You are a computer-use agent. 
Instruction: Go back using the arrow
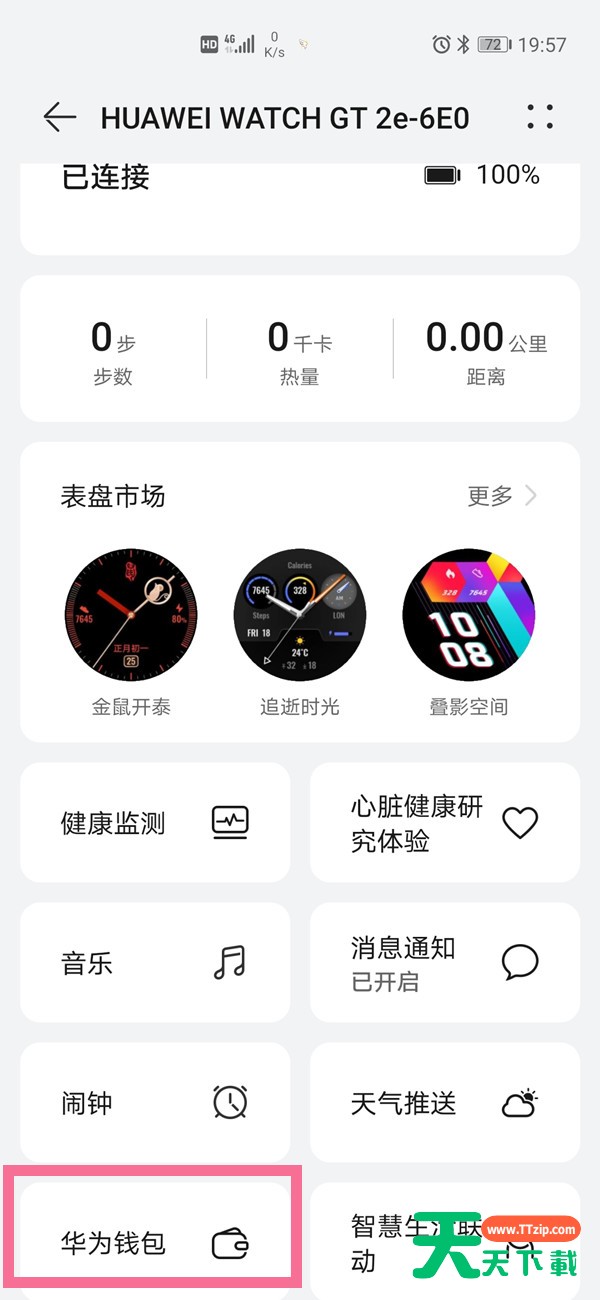[x=60, y=117]
